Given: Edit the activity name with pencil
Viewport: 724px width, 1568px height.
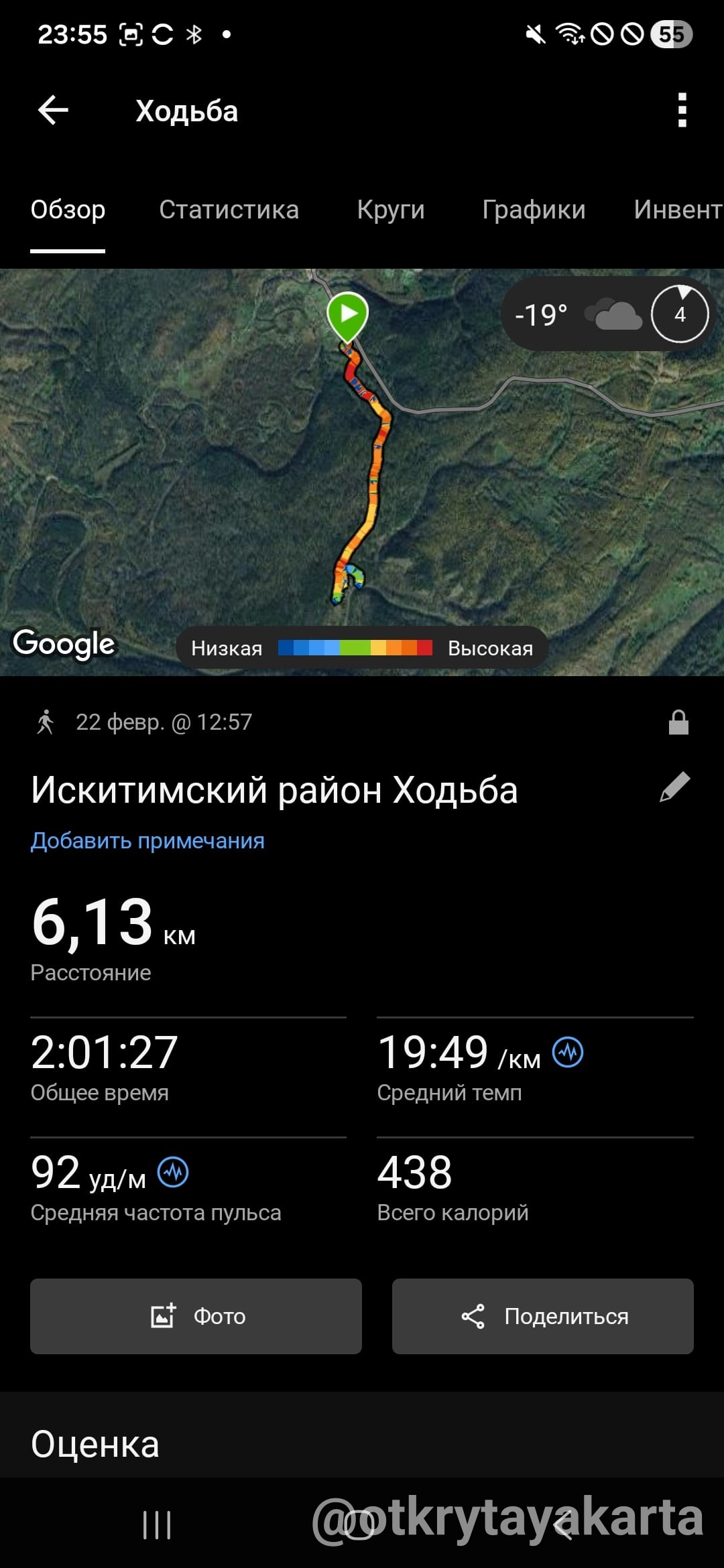Looking at the screenshot, I should point(674,787).
